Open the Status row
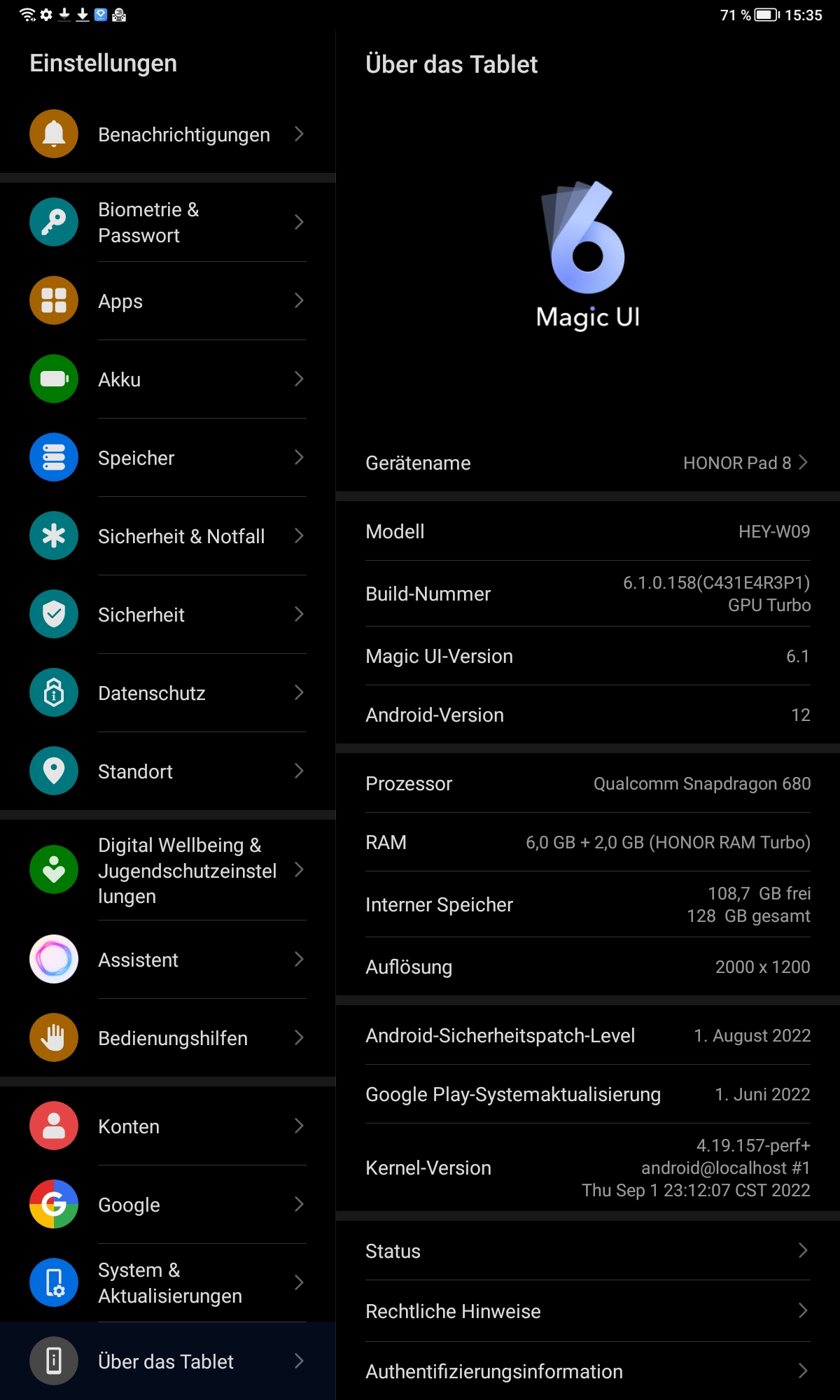Image resolution: width=840 pixels, height=1400 pixels. pyautogui.click(x=588, y=1251)
